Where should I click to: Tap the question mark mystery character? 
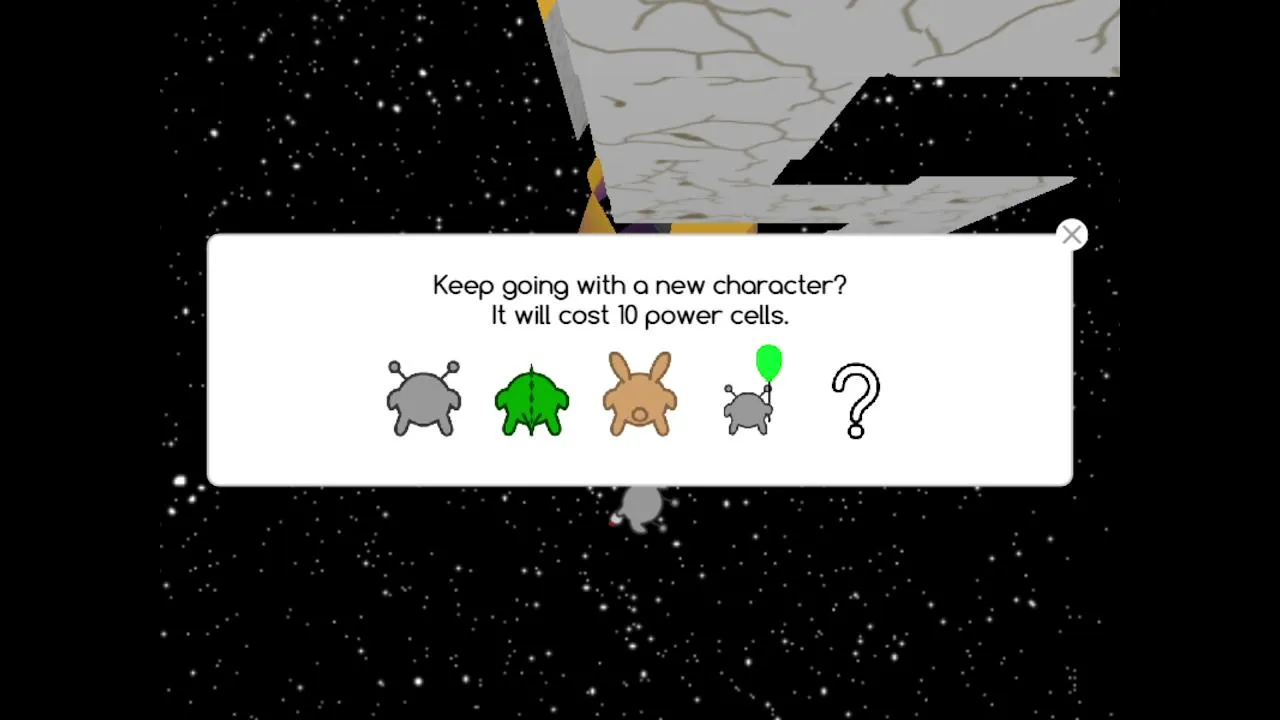pyautogui.click(x=856, y=401)
